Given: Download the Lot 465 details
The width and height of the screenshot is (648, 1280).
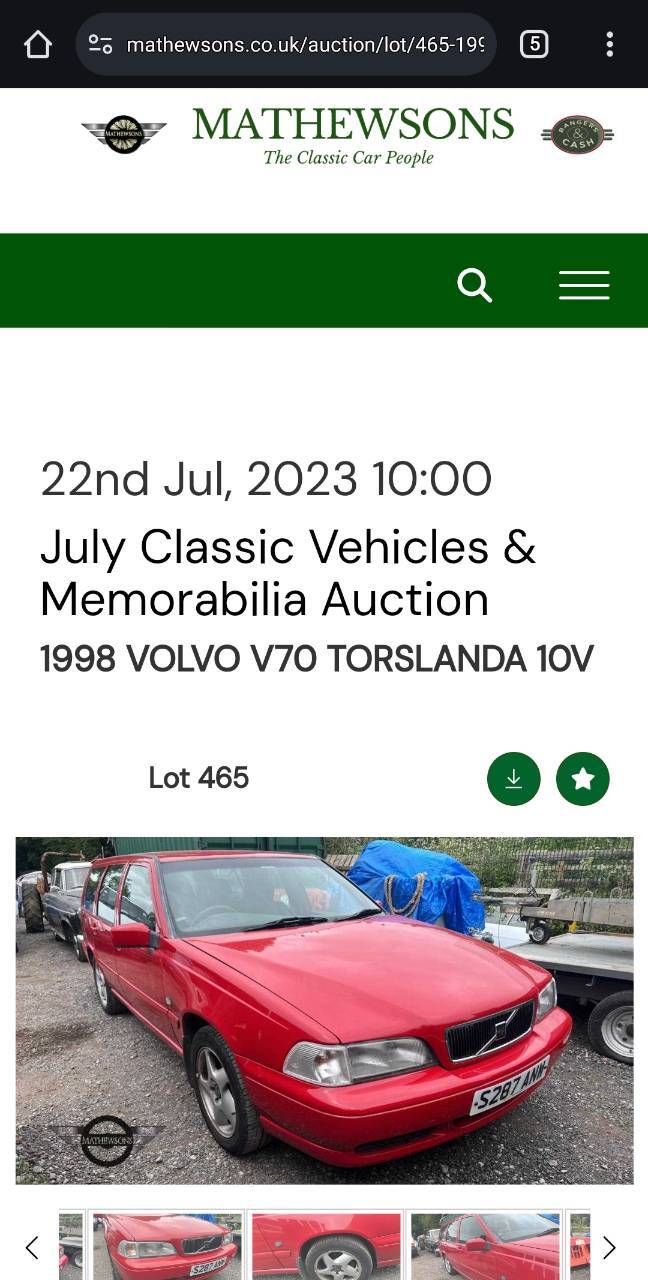Looking at the screenshot, I should click(514, 779).
